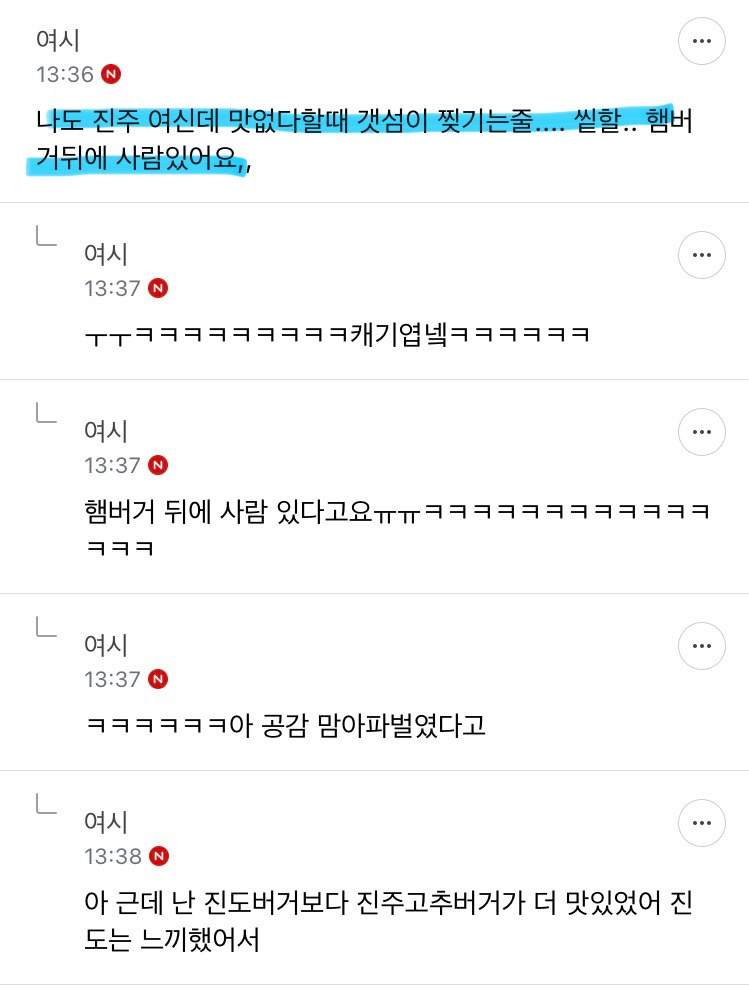The height and width of the screenshot is (986, 749).
Task: Open more options for 햄버거 뒤에 사람 있다고요 reply
Action: [701, 432]
